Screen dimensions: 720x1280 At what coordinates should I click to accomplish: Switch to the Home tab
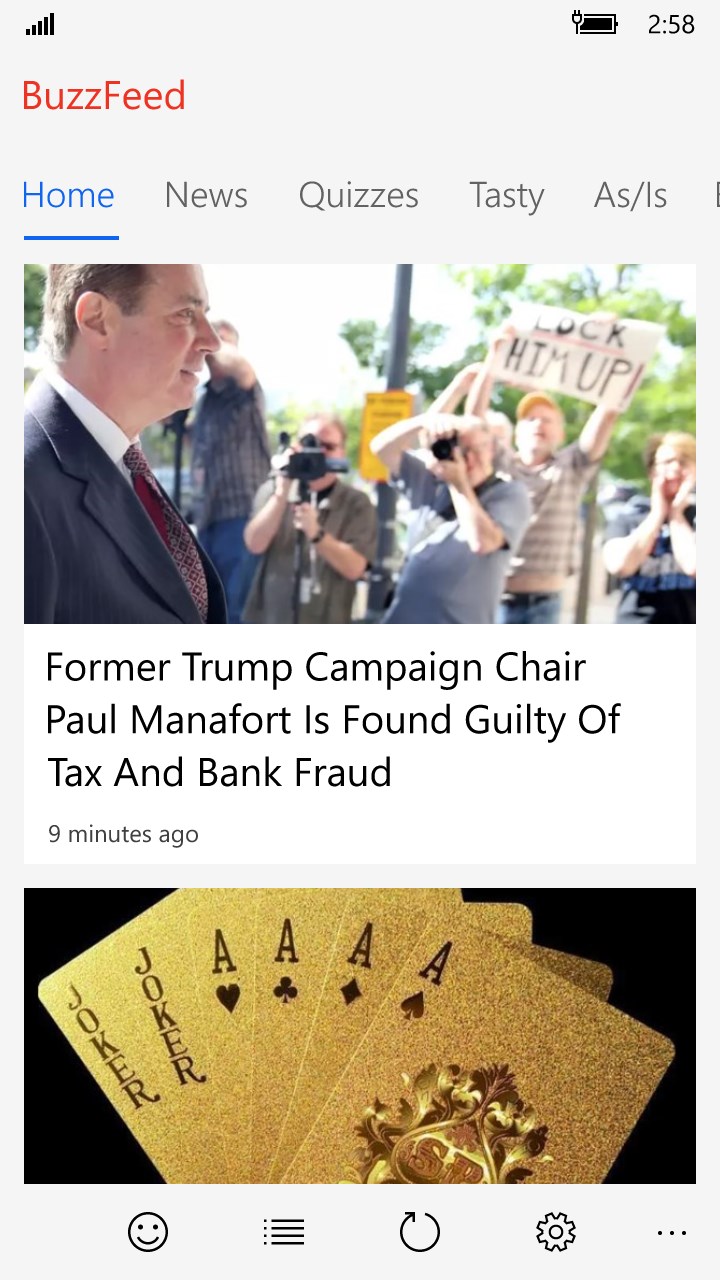(x=68, y=195)
